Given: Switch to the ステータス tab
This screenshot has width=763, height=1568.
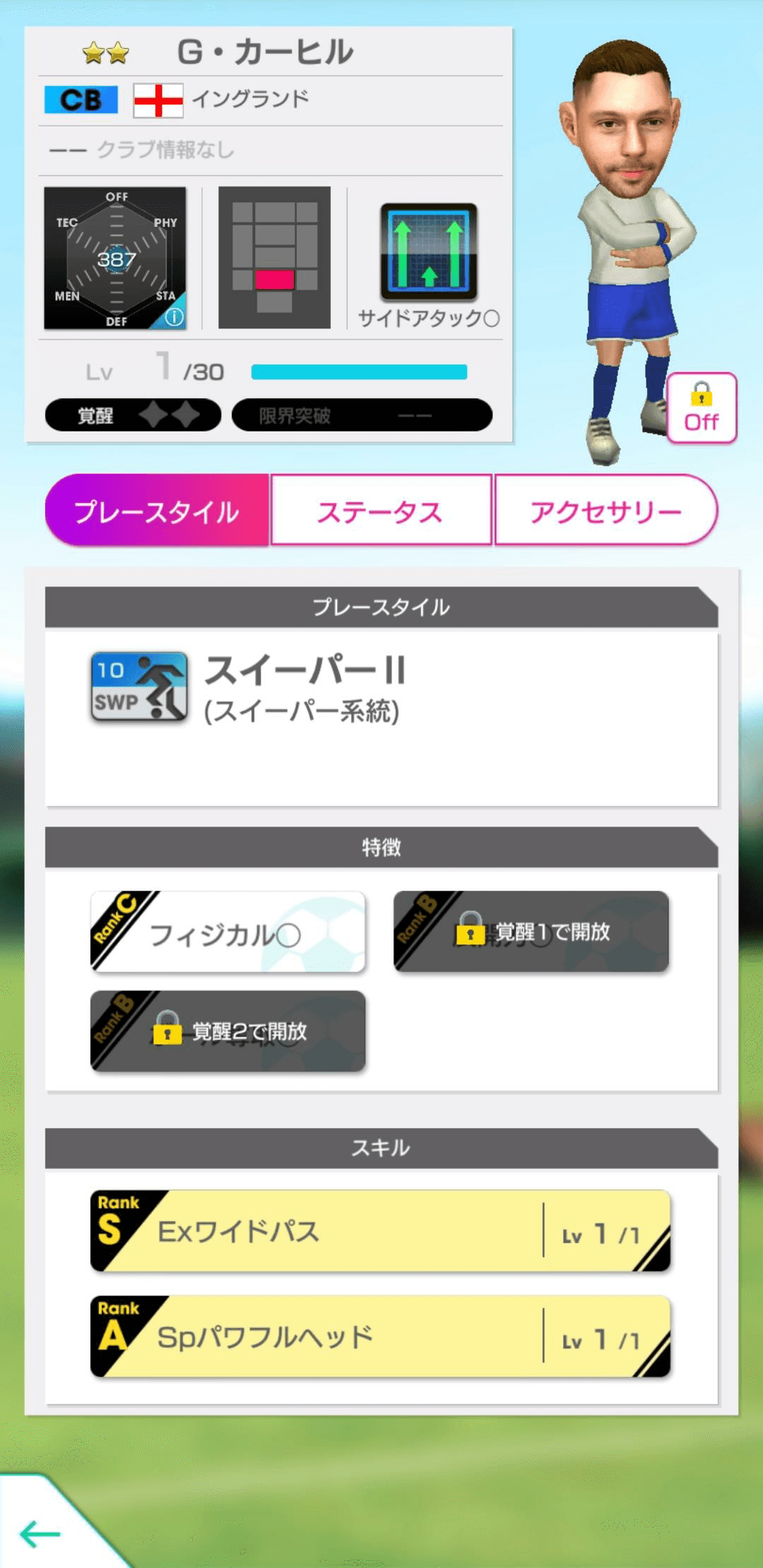Looking at the screenshot, I should point(380,511).
